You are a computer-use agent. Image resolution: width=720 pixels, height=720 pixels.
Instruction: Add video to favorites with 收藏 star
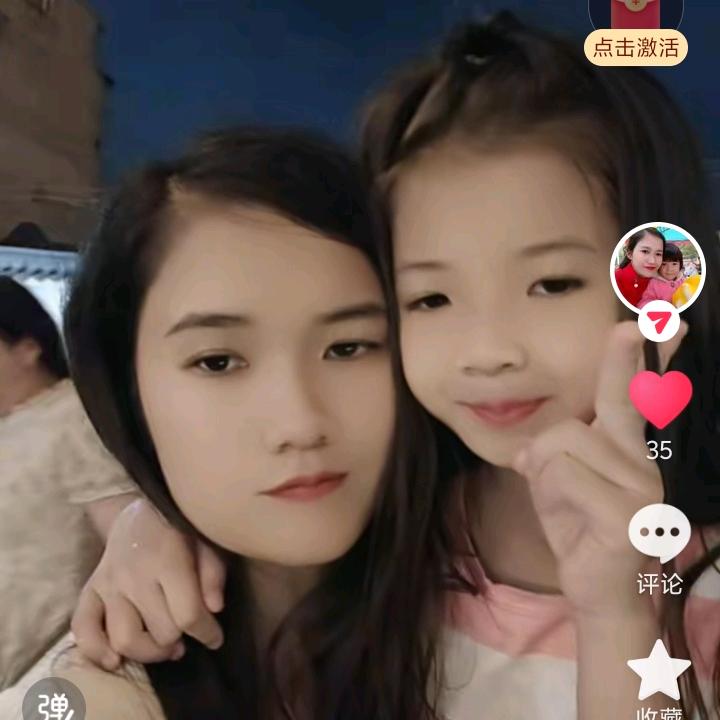[659, 672]
